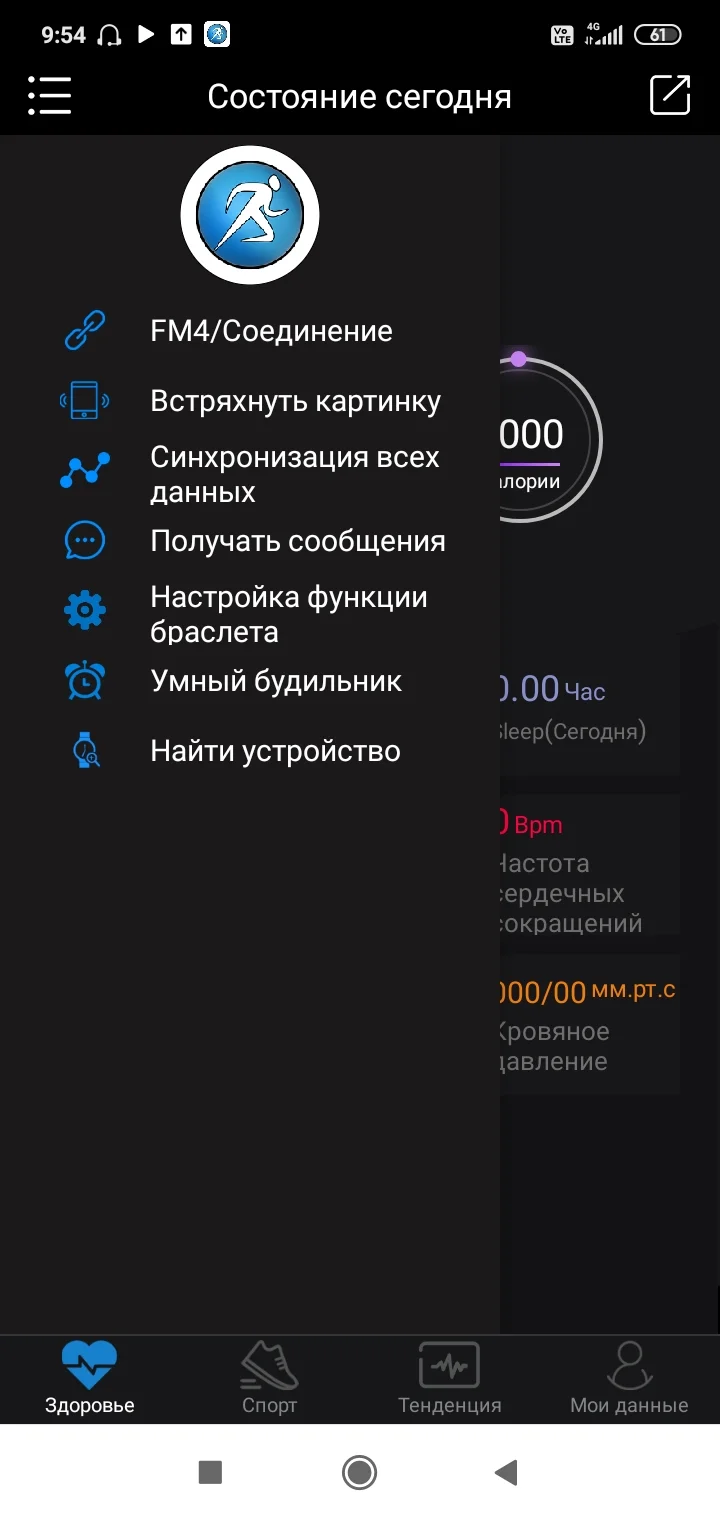
Task: Switch to the Спорт tab
Action: [268, 1377]
